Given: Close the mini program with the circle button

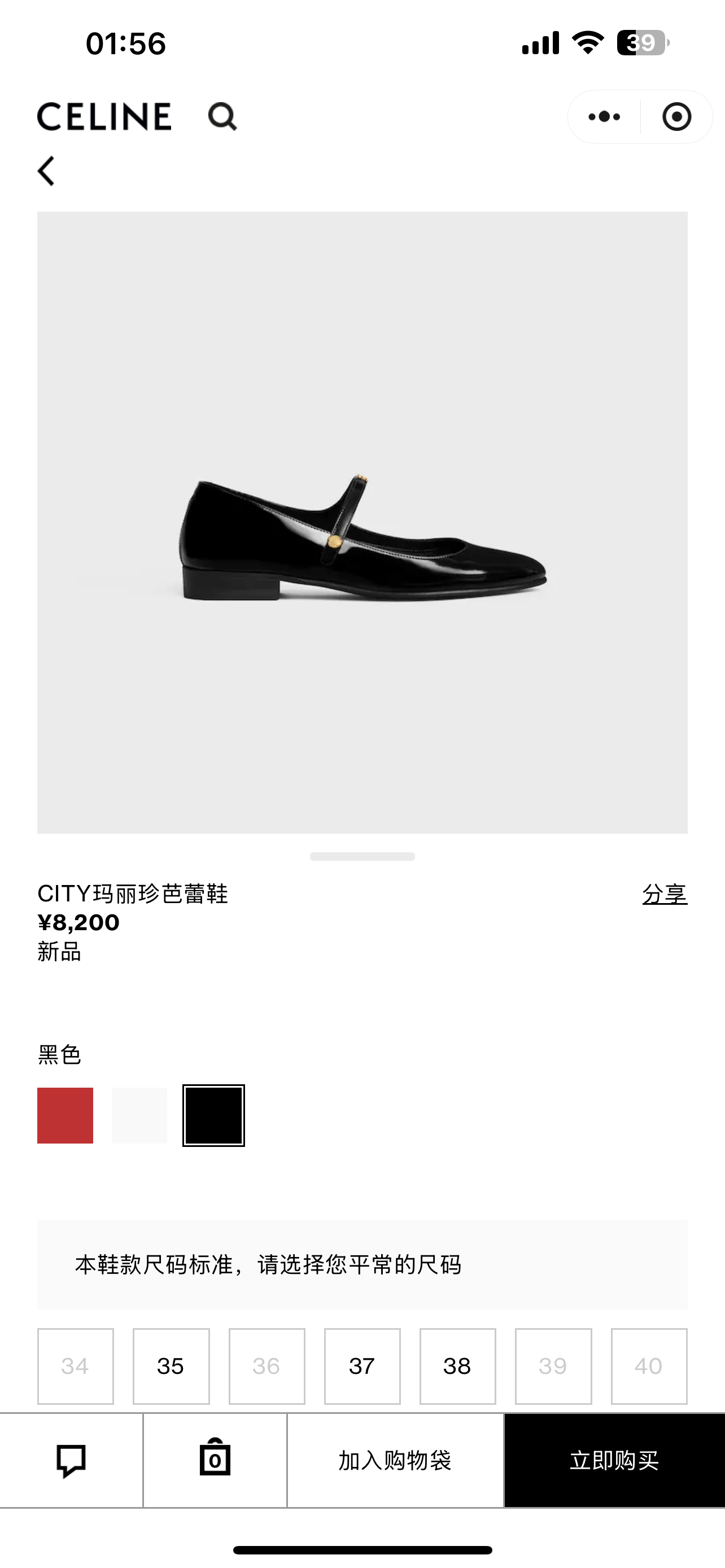Looking at the screenshot, I should (676, 116).
